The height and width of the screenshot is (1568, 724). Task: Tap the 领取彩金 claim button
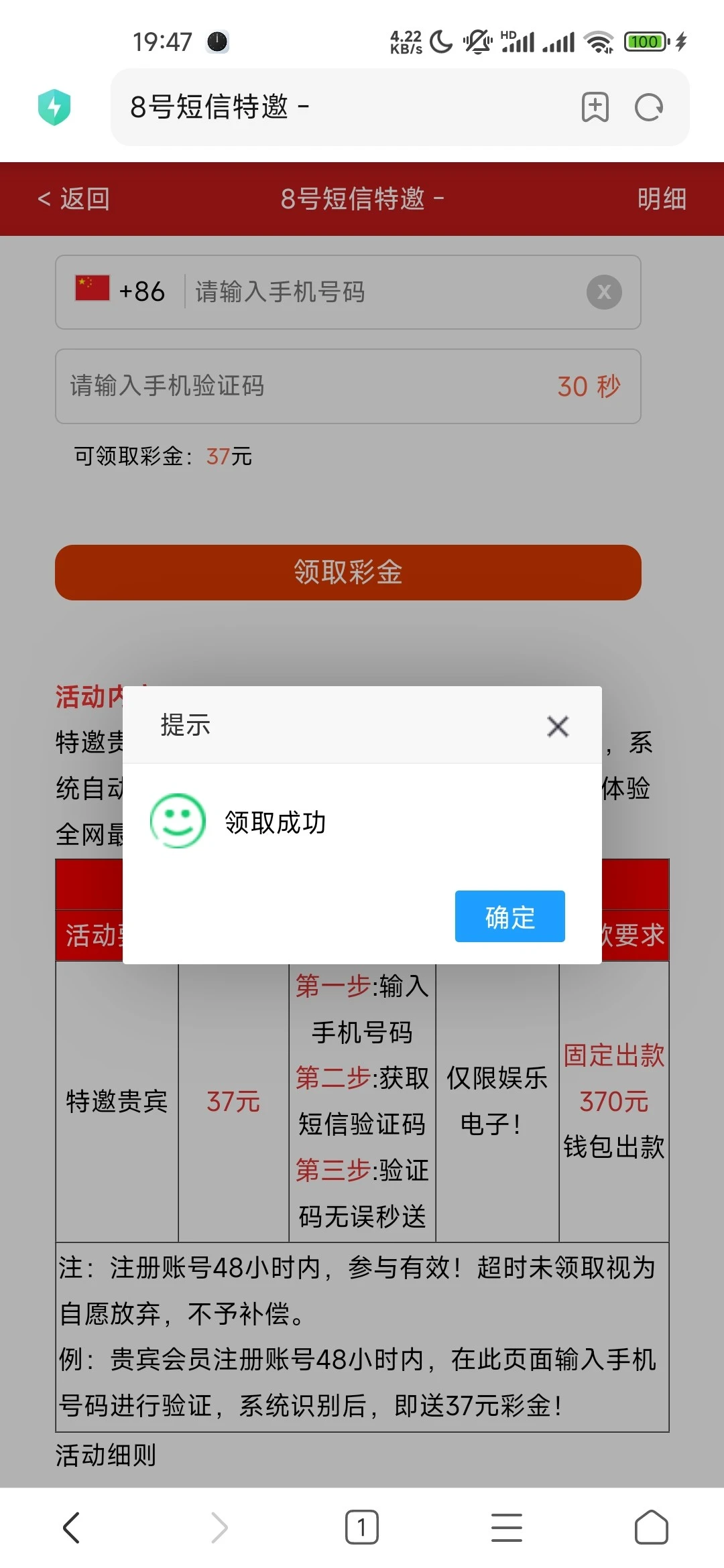click(349, 573)
